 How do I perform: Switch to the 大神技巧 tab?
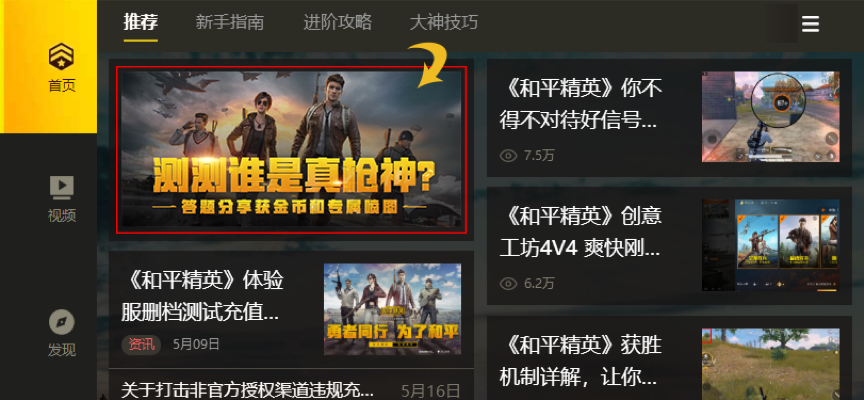click(444, 22)
